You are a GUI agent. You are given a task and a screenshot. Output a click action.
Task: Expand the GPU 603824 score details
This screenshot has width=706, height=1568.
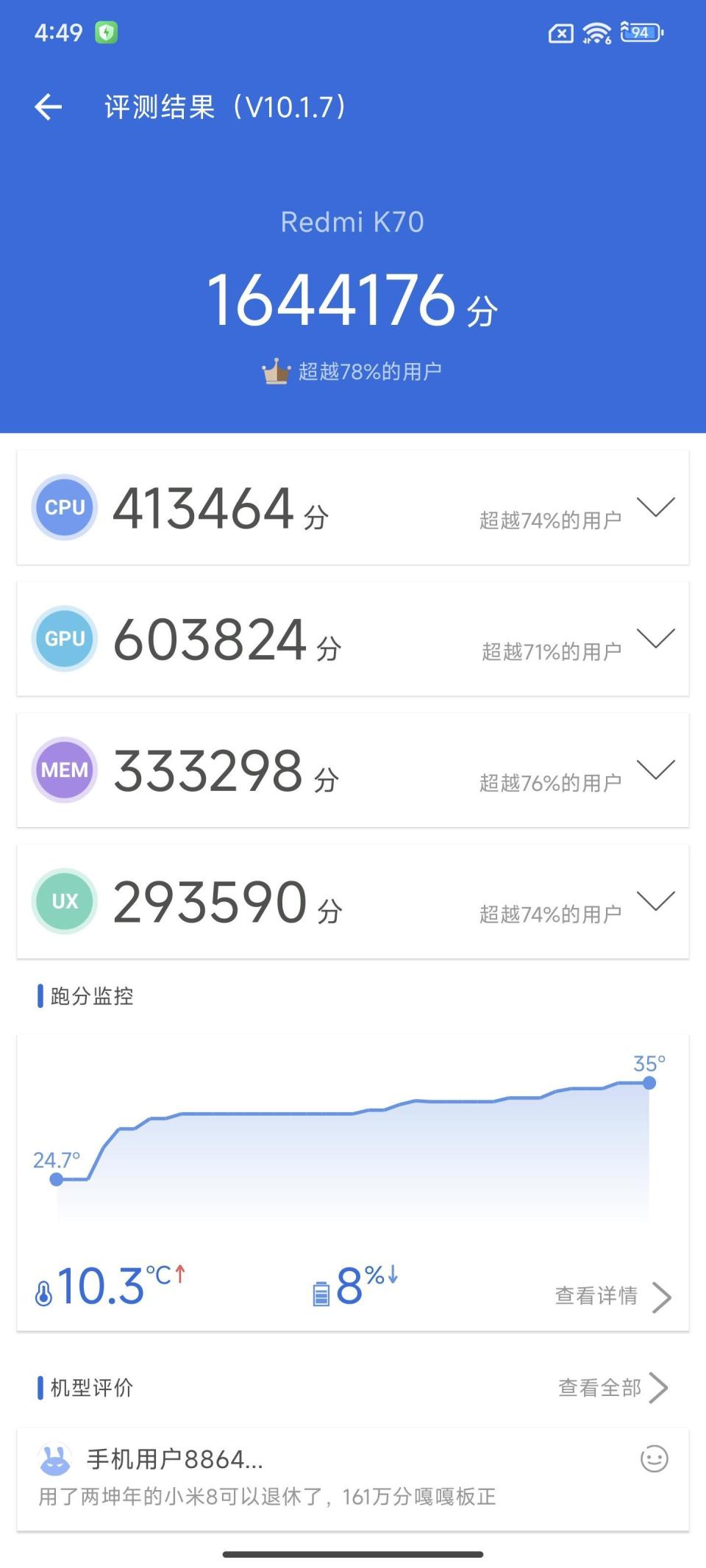click(x=657, y=638)
